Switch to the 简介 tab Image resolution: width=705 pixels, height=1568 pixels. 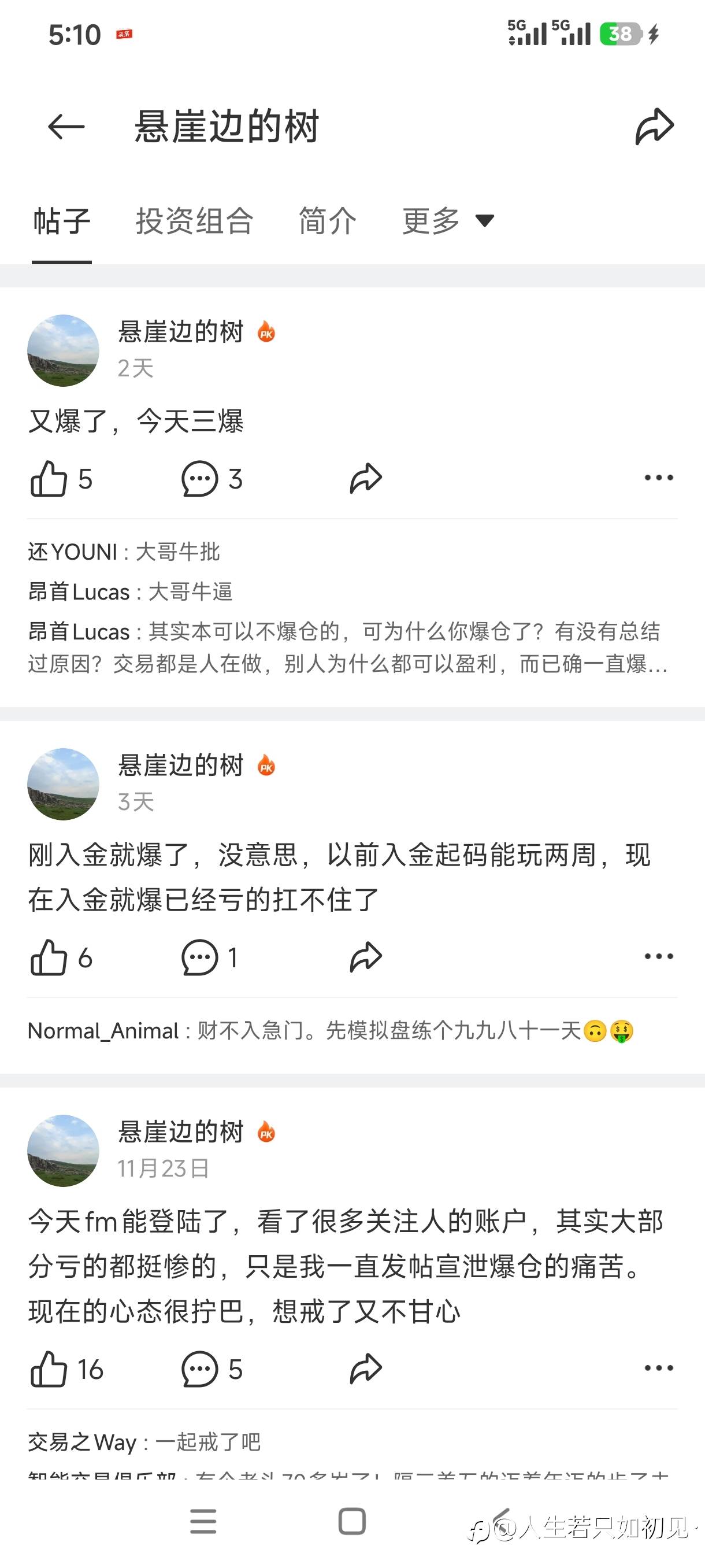[326, 221]
